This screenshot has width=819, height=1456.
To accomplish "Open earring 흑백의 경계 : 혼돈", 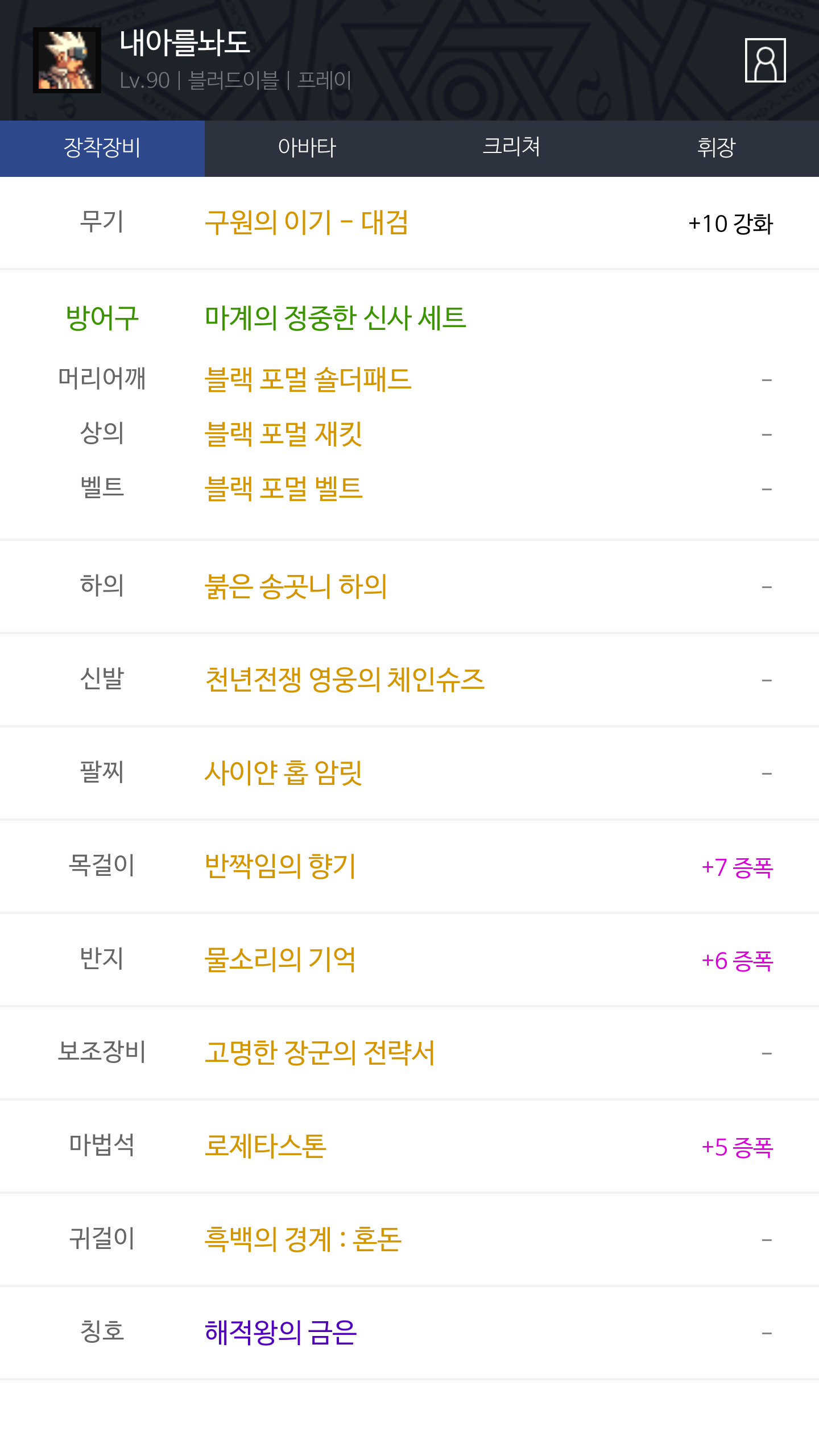I will tap(303, 1239).
